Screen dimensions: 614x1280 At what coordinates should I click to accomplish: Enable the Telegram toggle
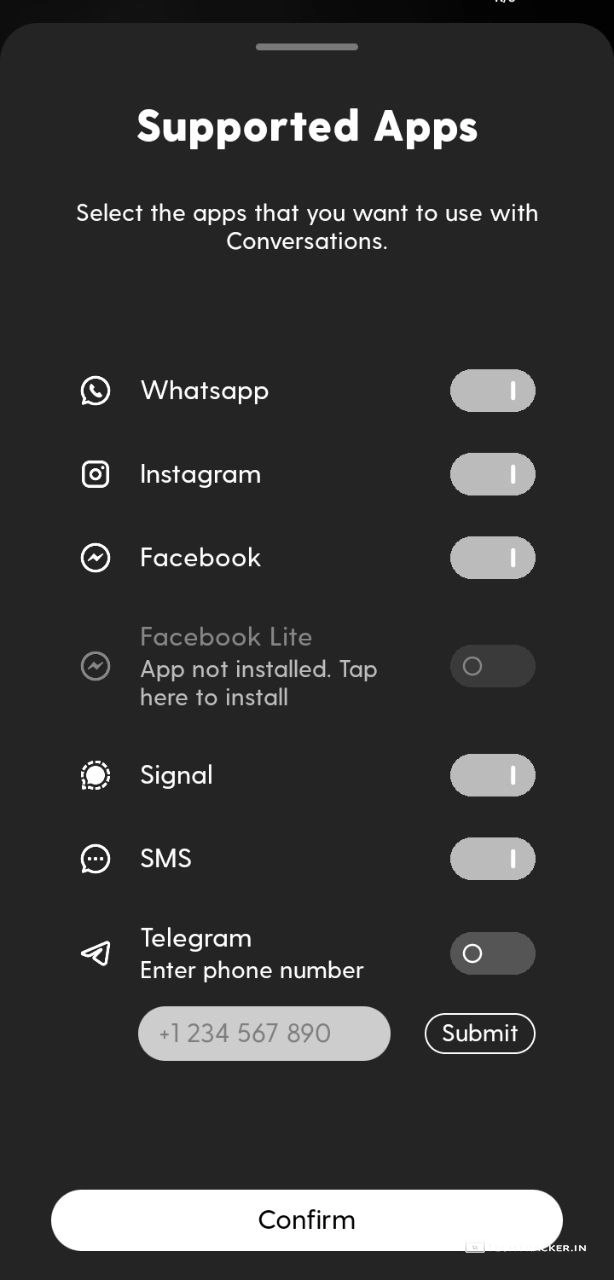tap(492, 954)
